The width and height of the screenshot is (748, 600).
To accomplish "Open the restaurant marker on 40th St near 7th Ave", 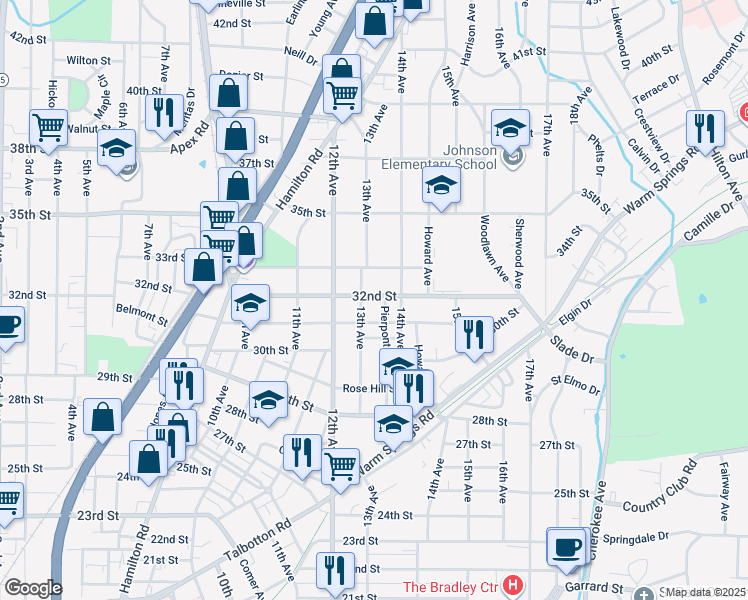I will (x=164, y=114).
